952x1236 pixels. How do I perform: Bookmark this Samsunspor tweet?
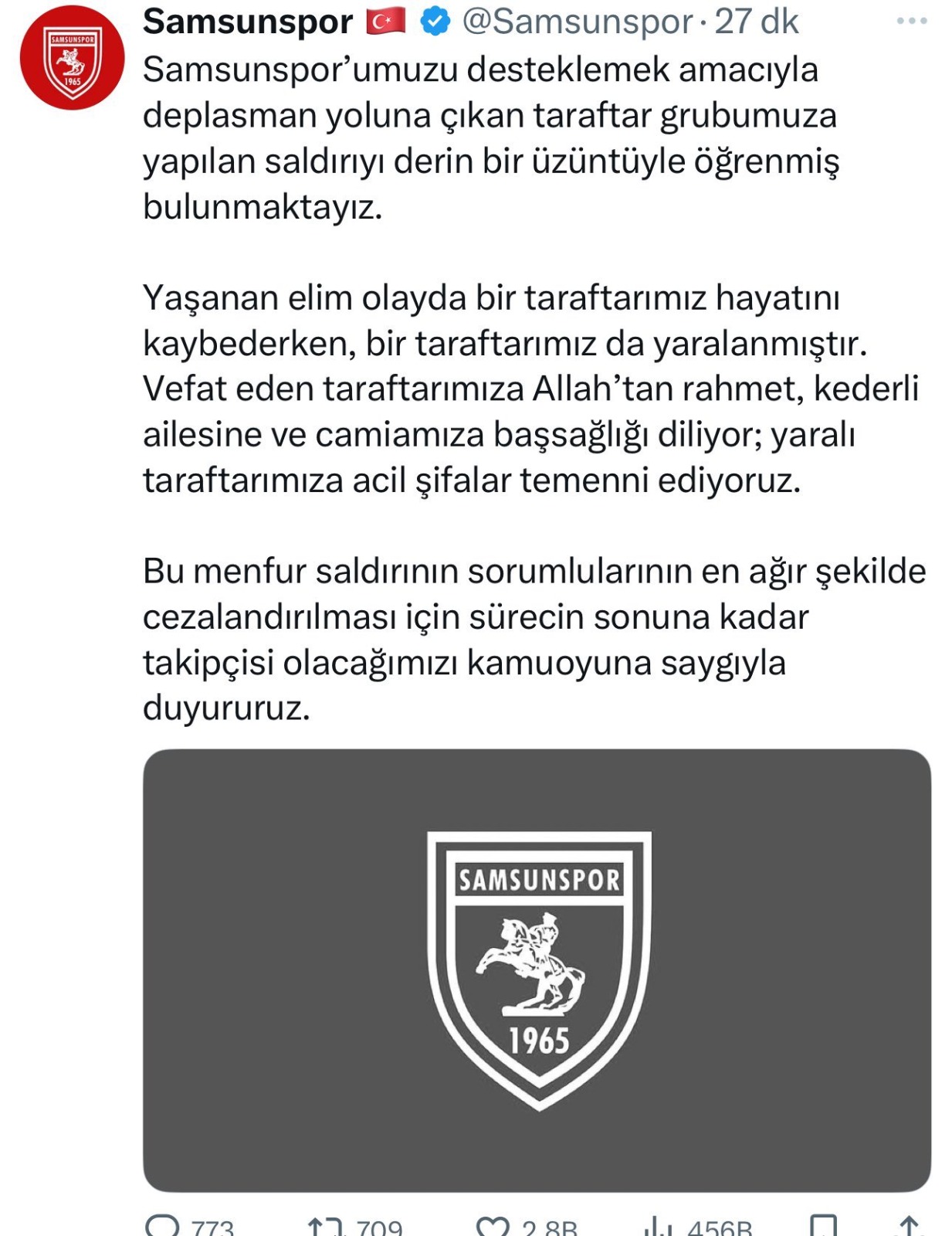point(822,1226)
